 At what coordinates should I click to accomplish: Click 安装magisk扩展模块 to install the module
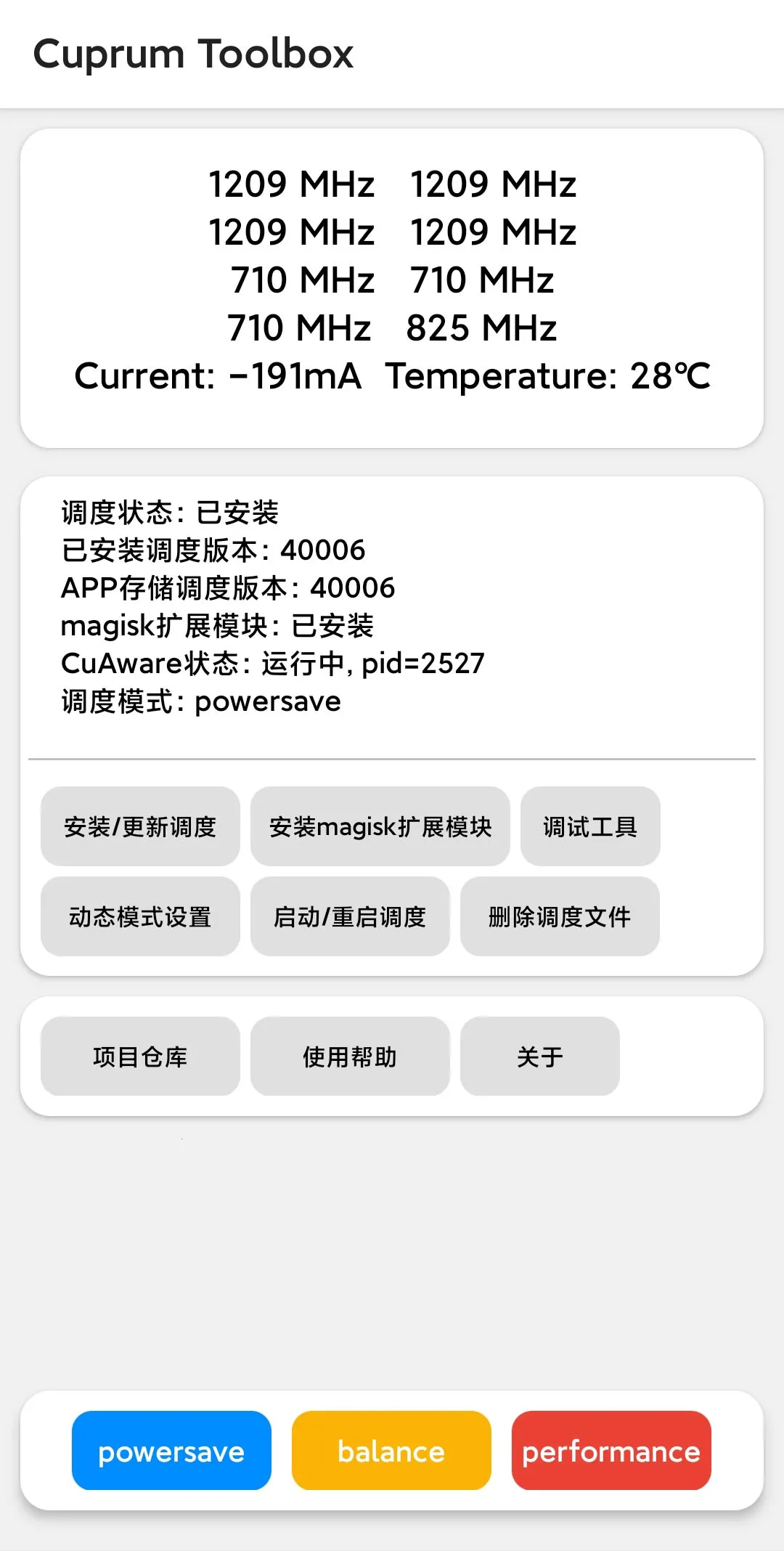[380, 827]
